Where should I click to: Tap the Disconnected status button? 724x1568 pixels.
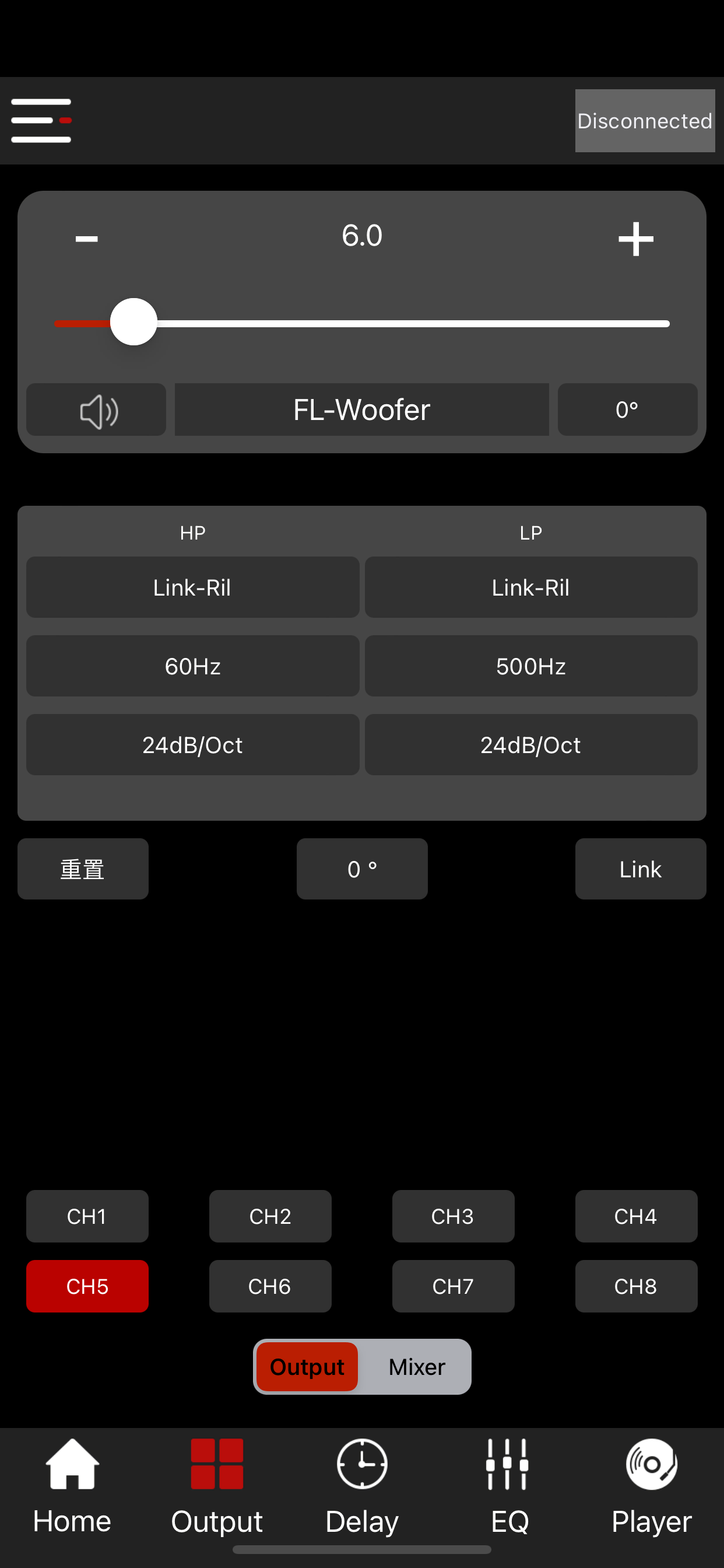click(x=644, y=121)
